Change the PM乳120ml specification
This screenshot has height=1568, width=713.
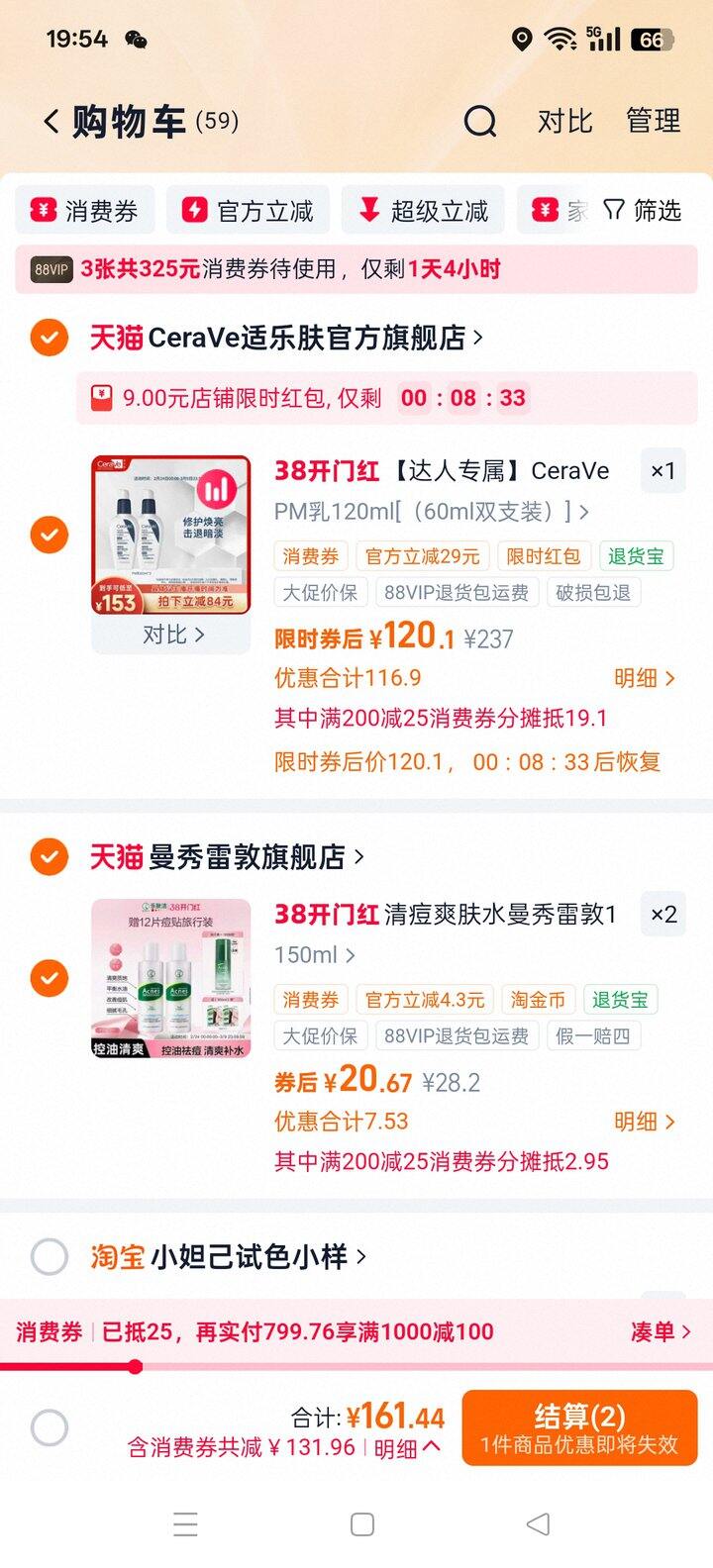click(x=432, y=512)
